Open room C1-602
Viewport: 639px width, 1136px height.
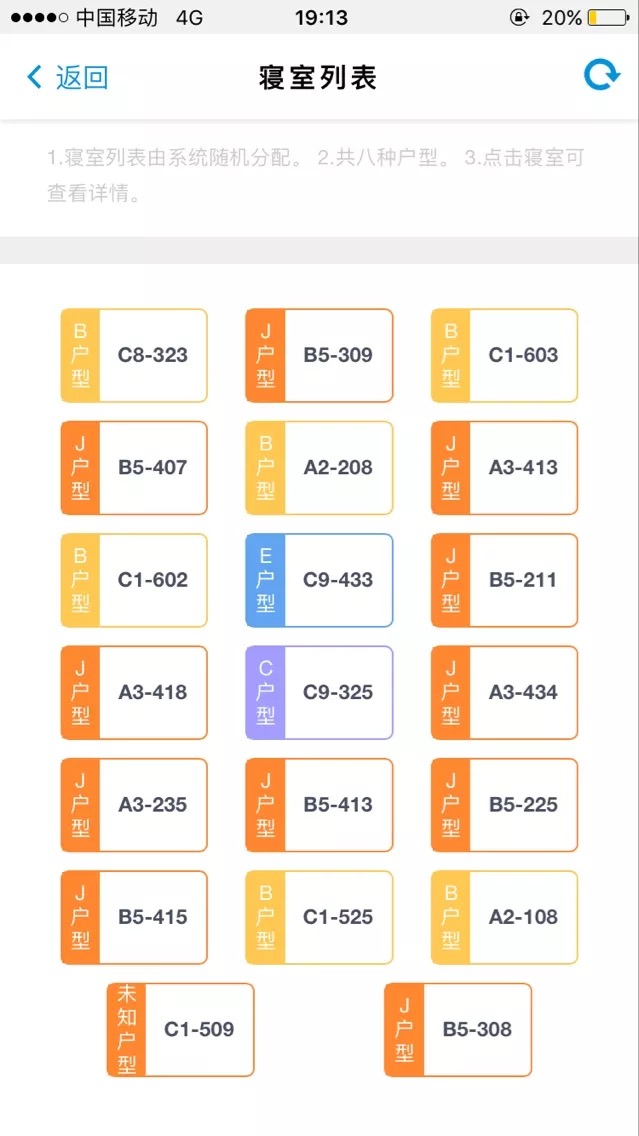click(x=134, y=580)
